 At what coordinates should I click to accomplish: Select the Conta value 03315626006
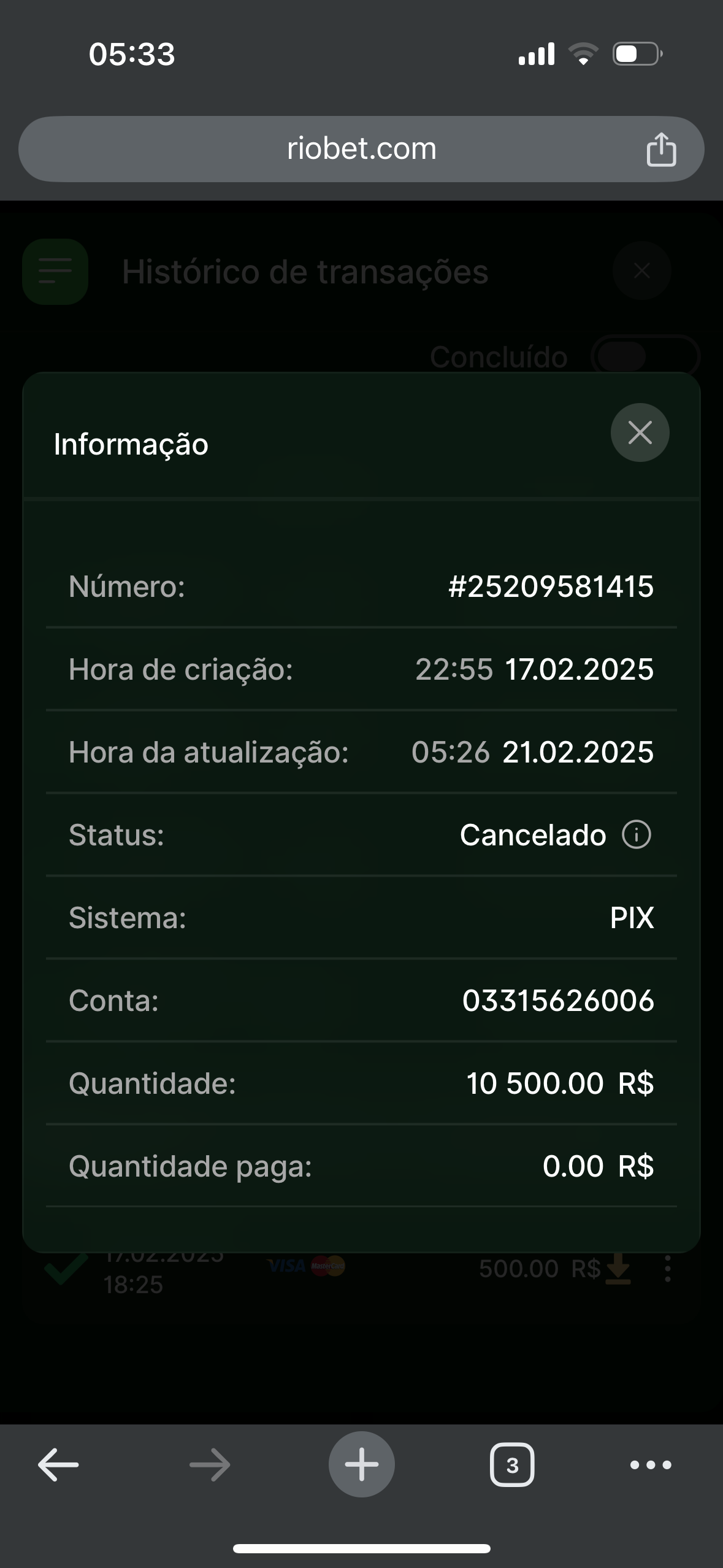(559, 1000)
